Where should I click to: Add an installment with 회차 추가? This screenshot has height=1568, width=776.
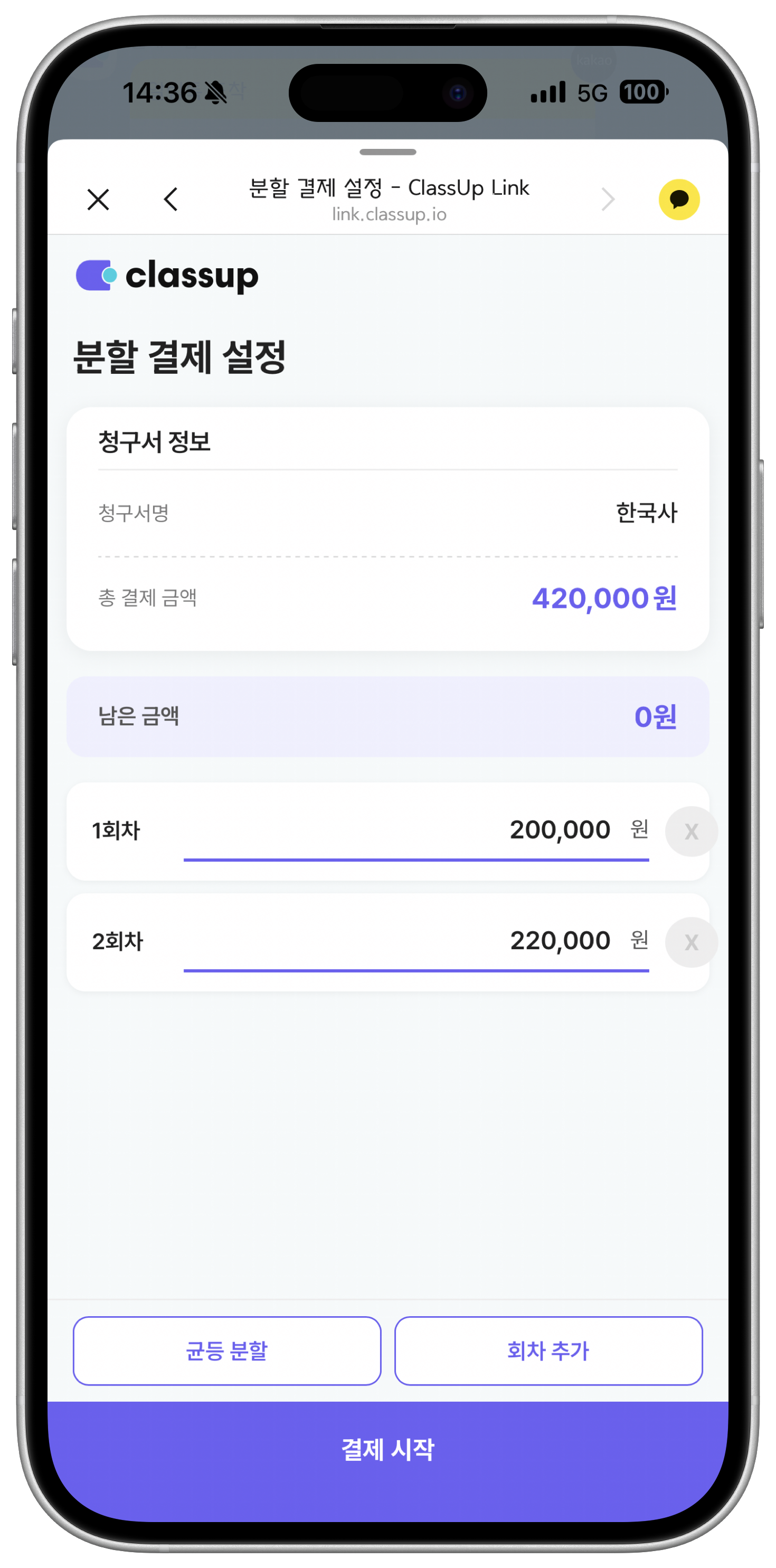[548, 1350]
